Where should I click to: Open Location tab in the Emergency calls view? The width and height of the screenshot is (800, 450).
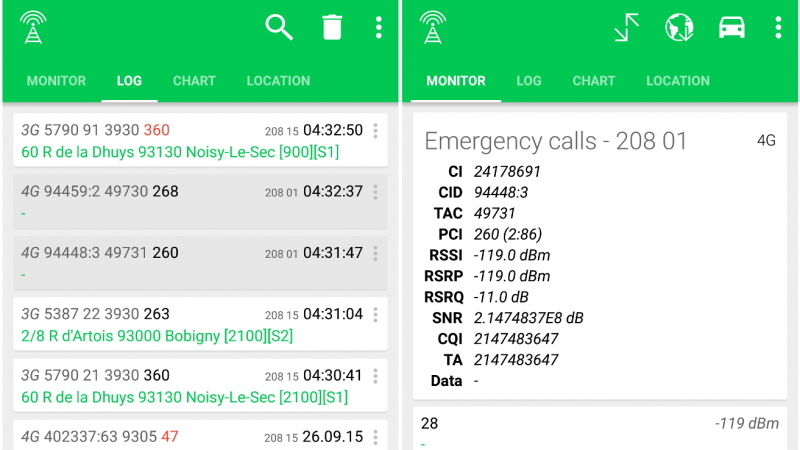coord(678,81)
